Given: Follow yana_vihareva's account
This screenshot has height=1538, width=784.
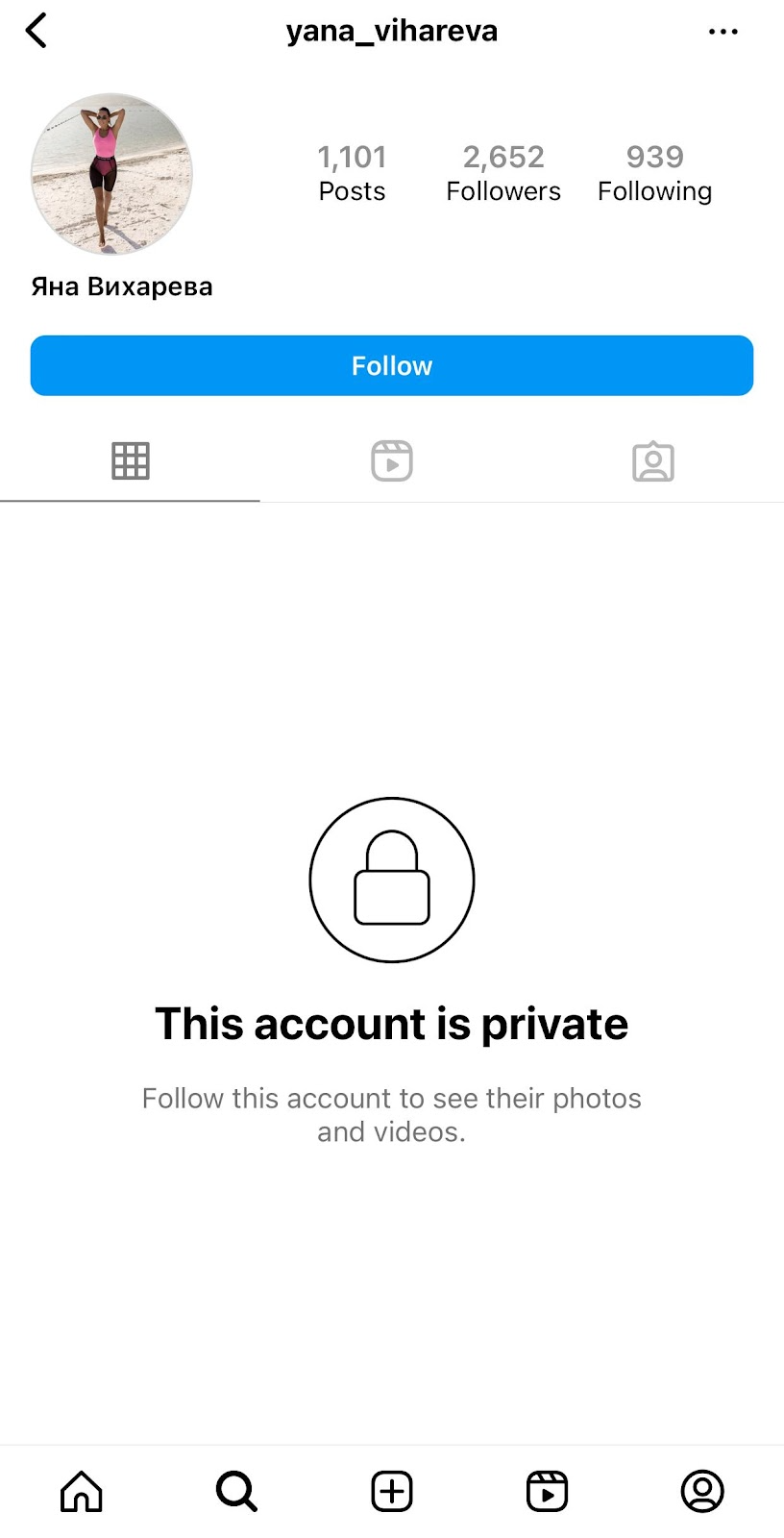Looking at the screenshot, I should [392, 365].
